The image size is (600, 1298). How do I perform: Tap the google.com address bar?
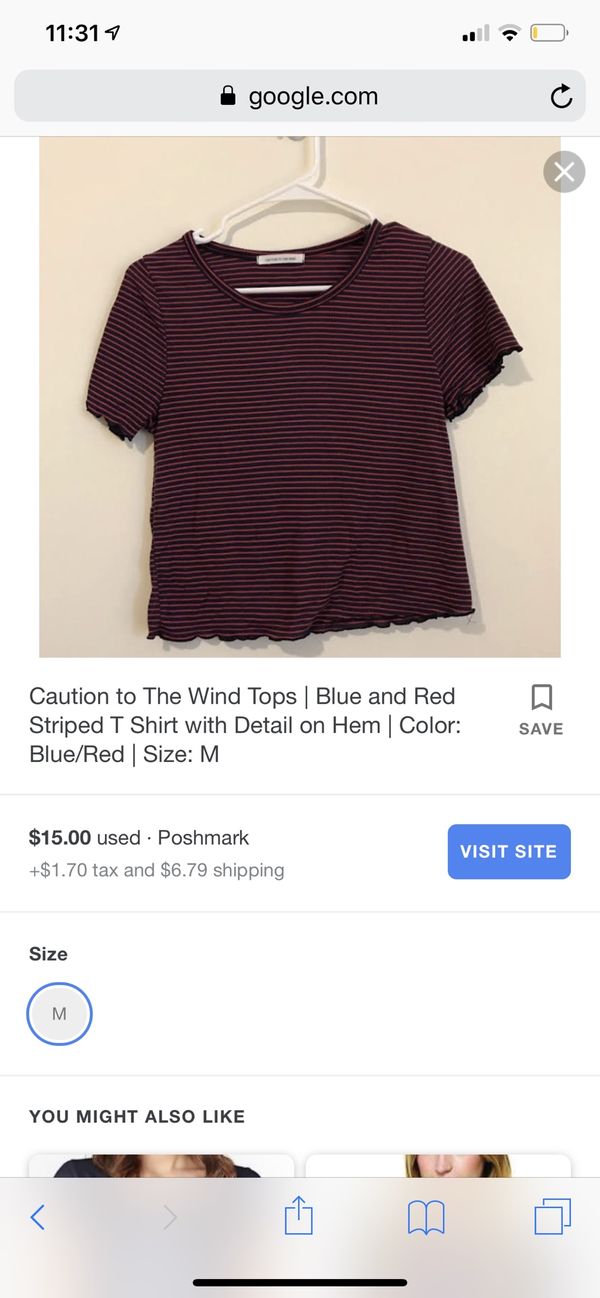tap(300, 96)
